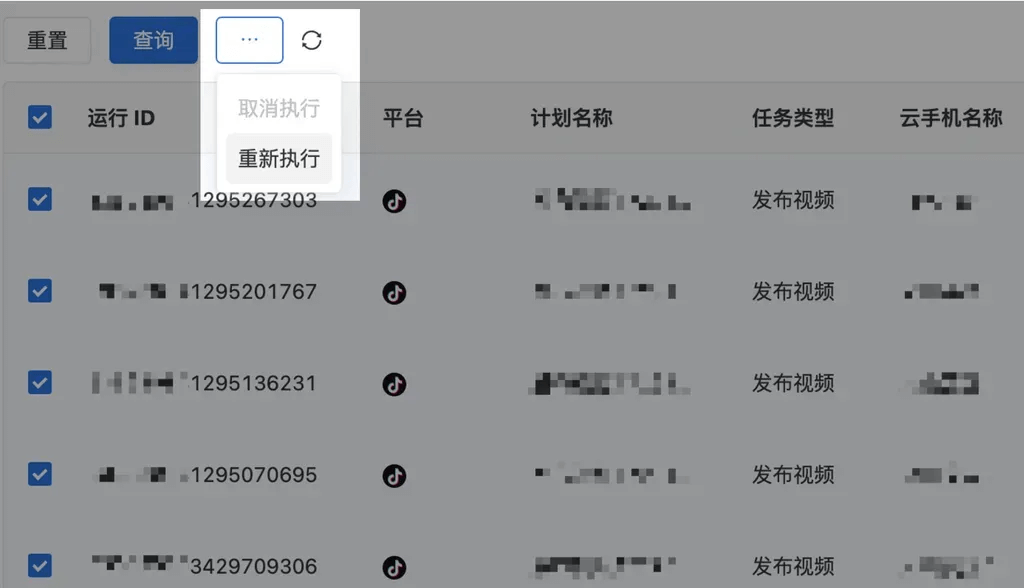Tap the 重置 button
The height and width of the screenshot is (588, 1024).
(47, 41)
